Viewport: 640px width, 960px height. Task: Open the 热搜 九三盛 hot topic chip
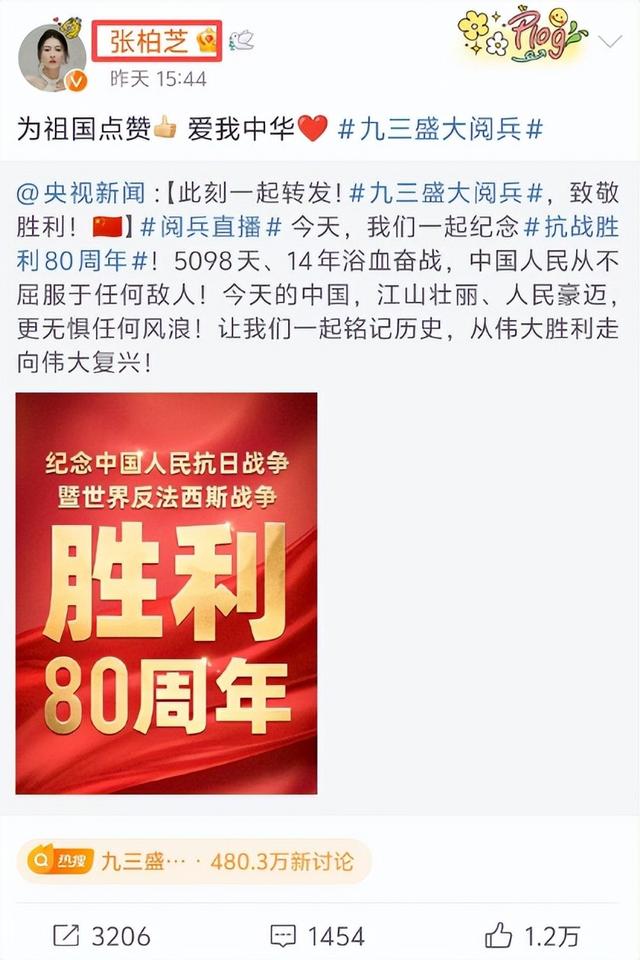[193, 860]
